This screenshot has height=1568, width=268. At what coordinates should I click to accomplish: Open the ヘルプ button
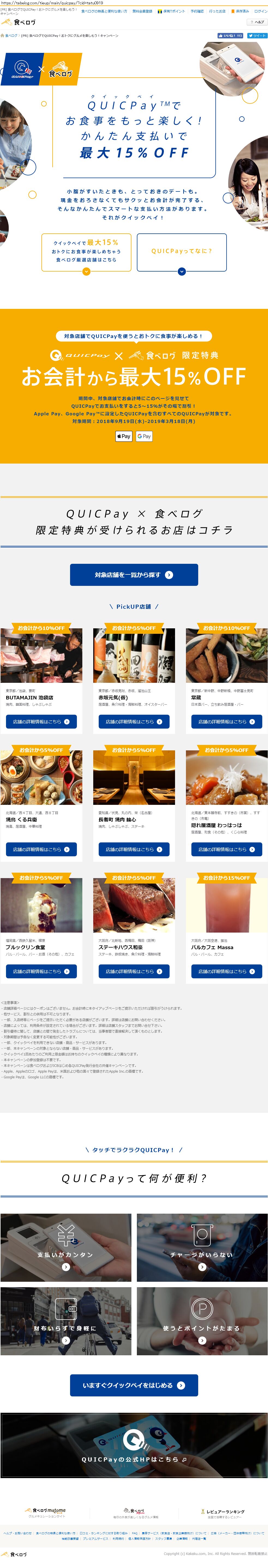tap(257, 22)
